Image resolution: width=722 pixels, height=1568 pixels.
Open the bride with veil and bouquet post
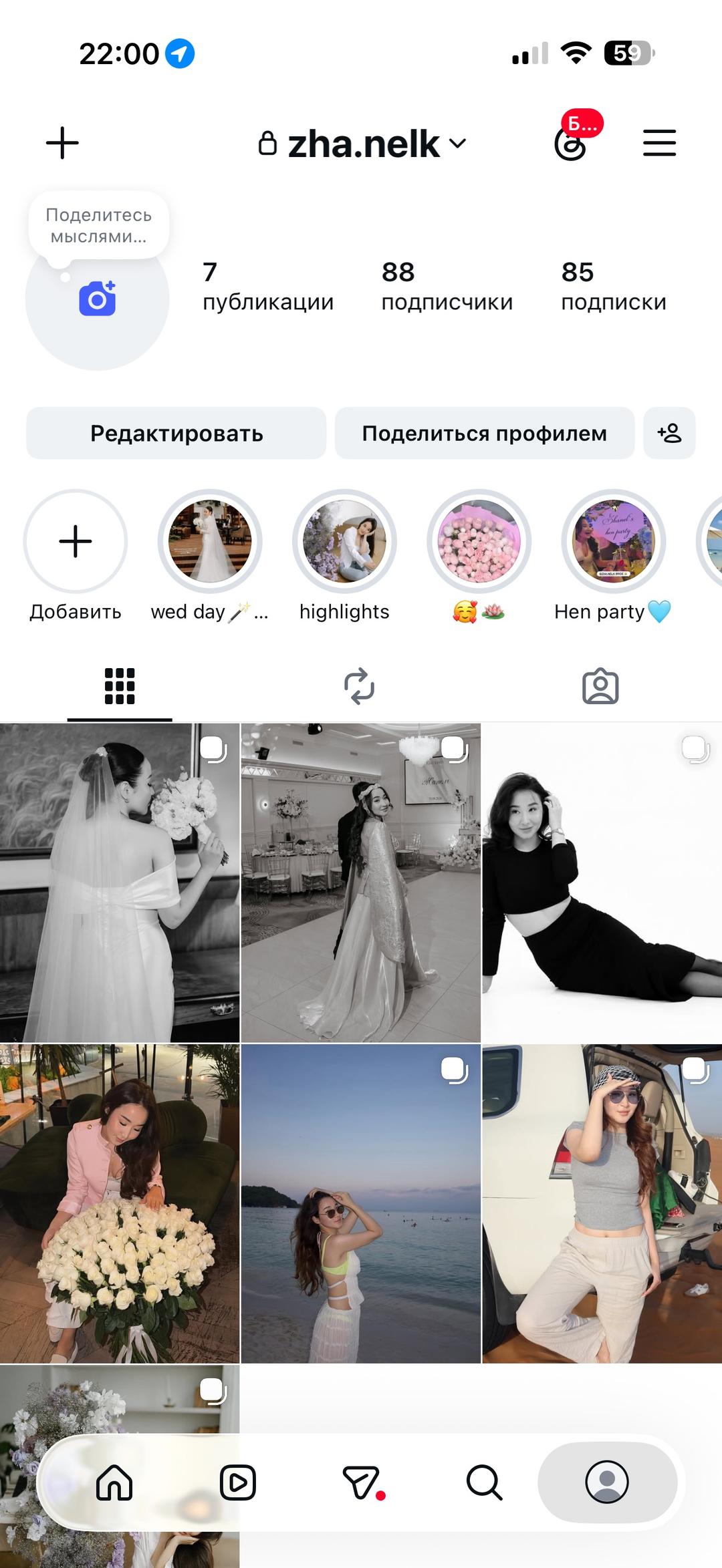point(120,883)
